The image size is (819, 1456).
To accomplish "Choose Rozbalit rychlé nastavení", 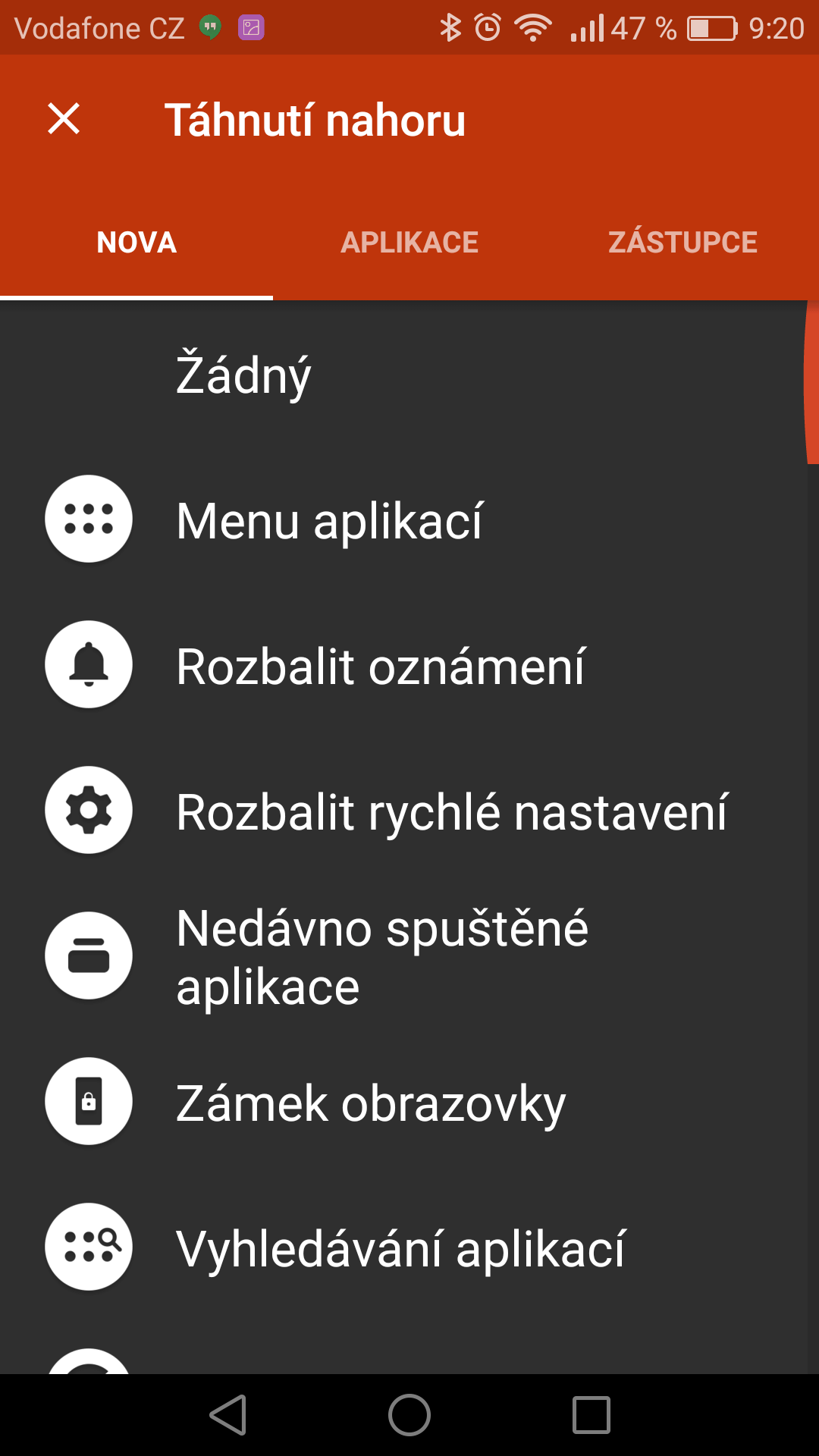I will point(409,810).
